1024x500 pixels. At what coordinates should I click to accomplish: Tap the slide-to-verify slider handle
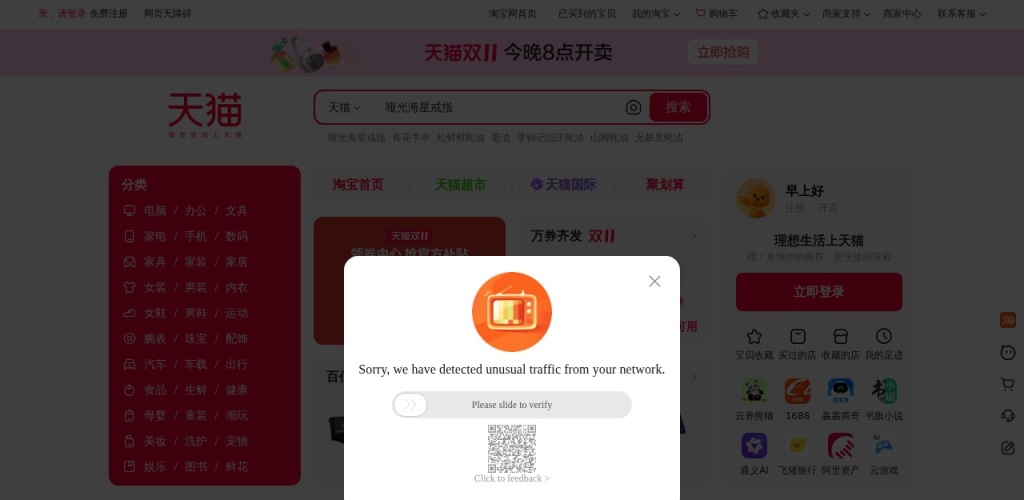410,405
